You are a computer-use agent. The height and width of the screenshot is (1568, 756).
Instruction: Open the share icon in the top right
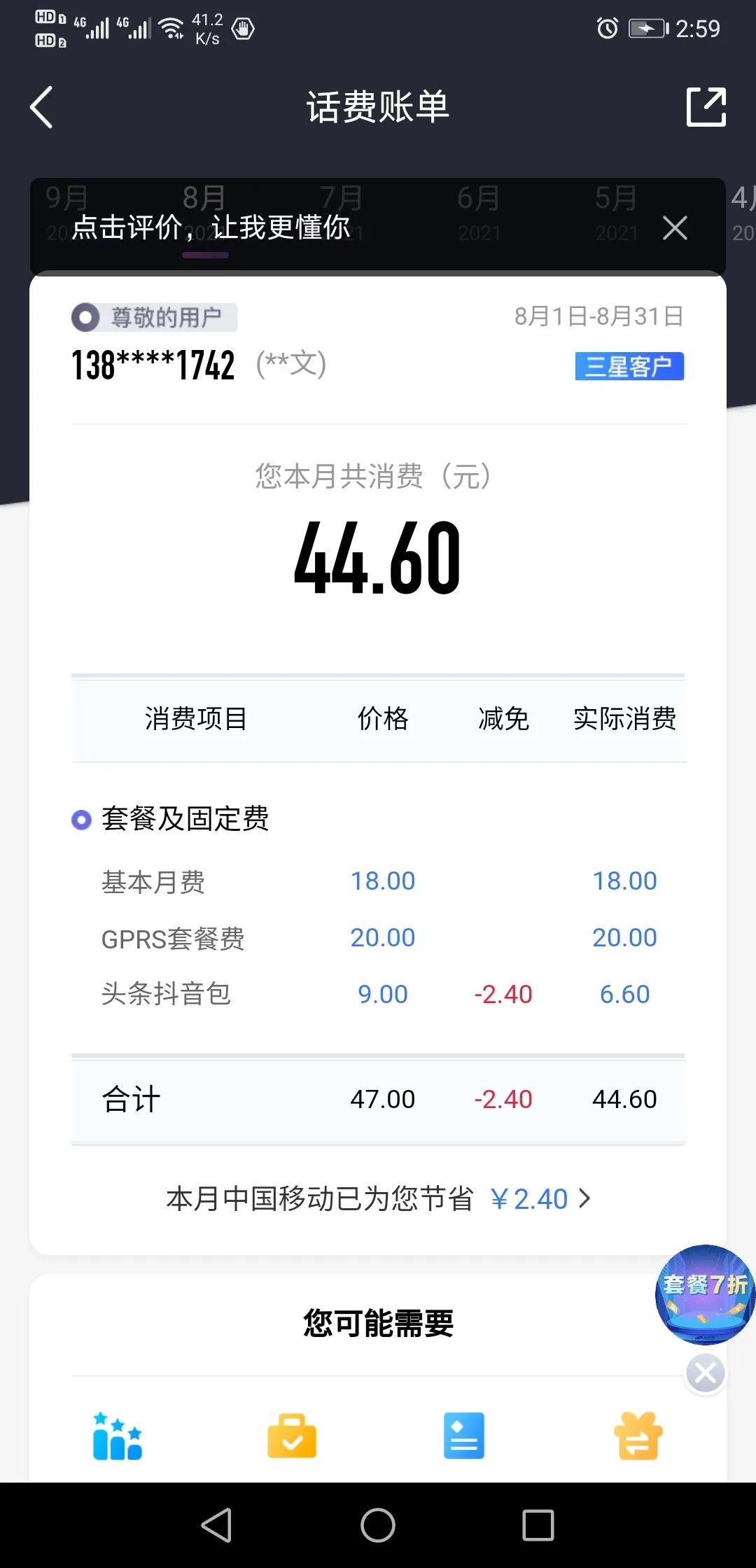coord(705,107)
